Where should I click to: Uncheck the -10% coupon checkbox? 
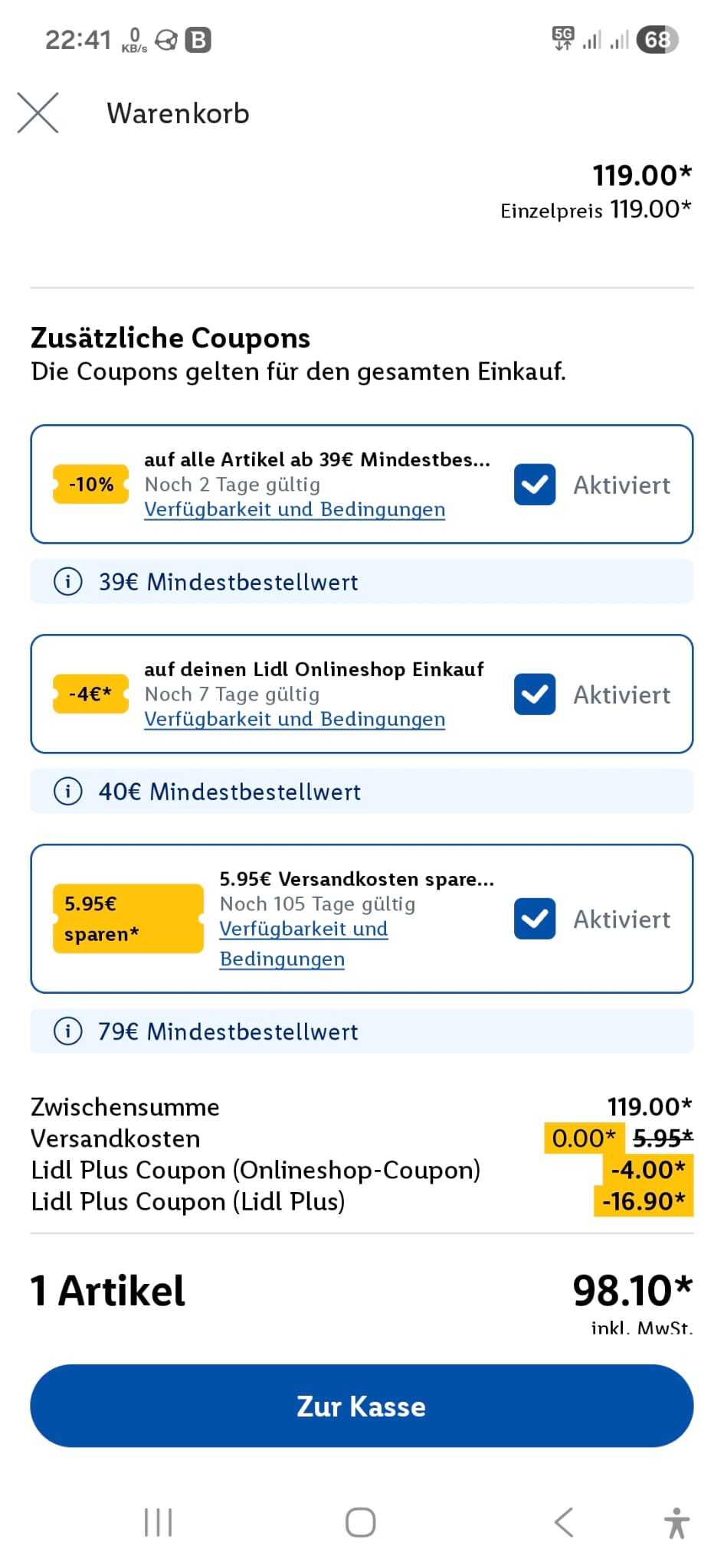coord(535,485)
